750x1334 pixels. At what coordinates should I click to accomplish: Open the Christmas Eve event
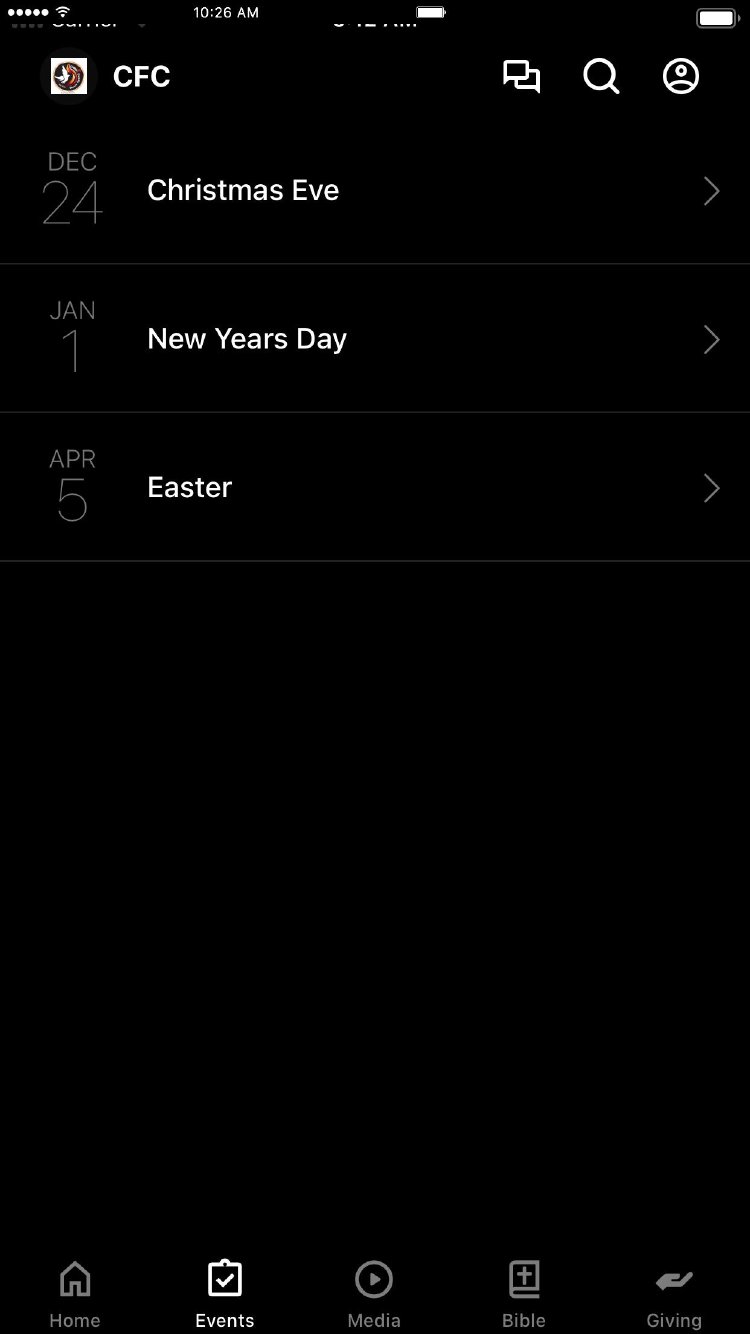375,190
